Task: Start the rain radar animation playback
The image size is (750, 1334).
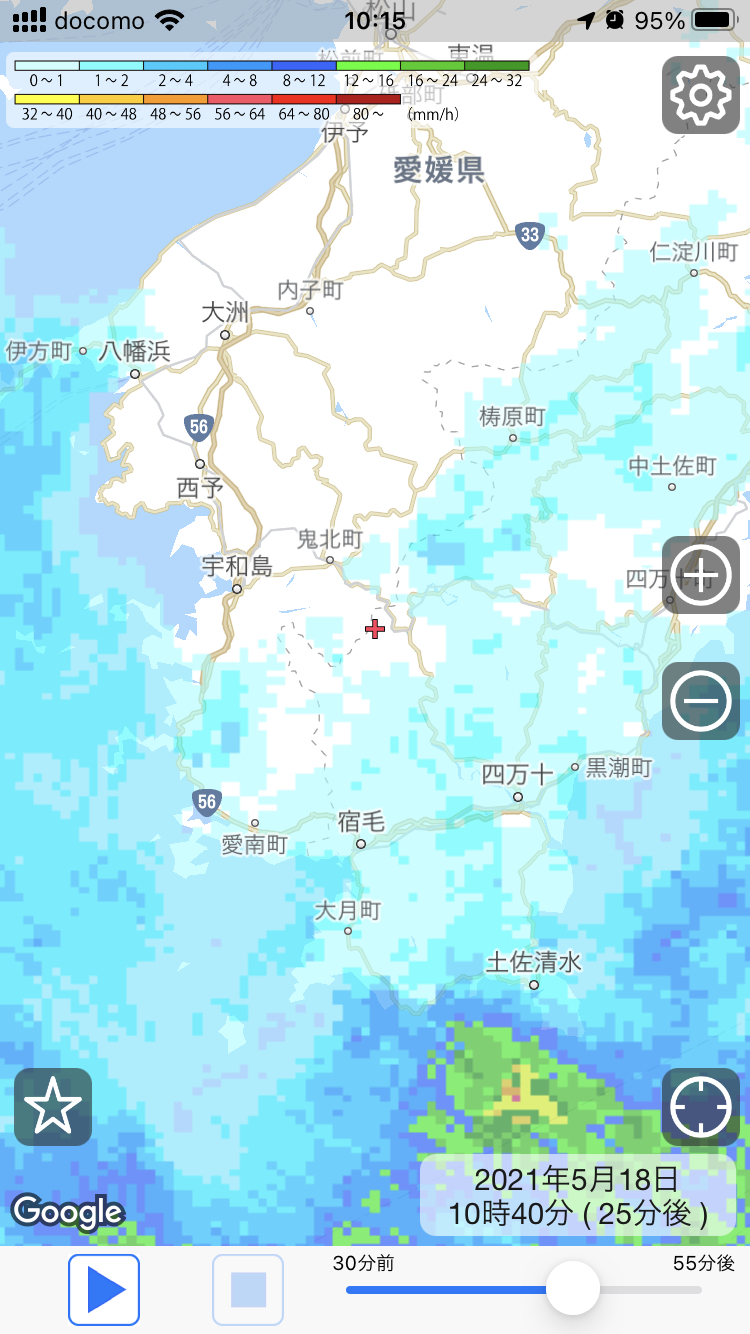Action: click(104, 1290)
